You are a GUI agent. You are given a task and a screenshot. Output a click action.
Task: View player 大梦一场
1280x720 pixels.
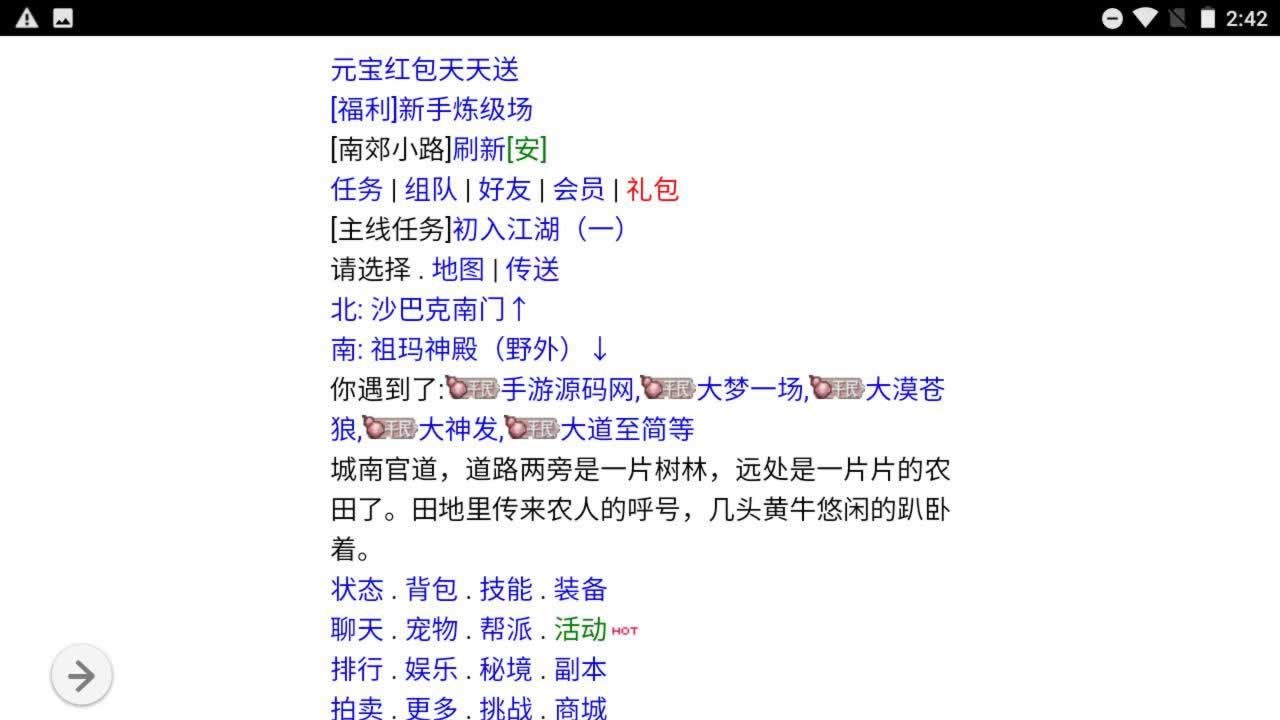pyautogui.click(x=749, y=390)
